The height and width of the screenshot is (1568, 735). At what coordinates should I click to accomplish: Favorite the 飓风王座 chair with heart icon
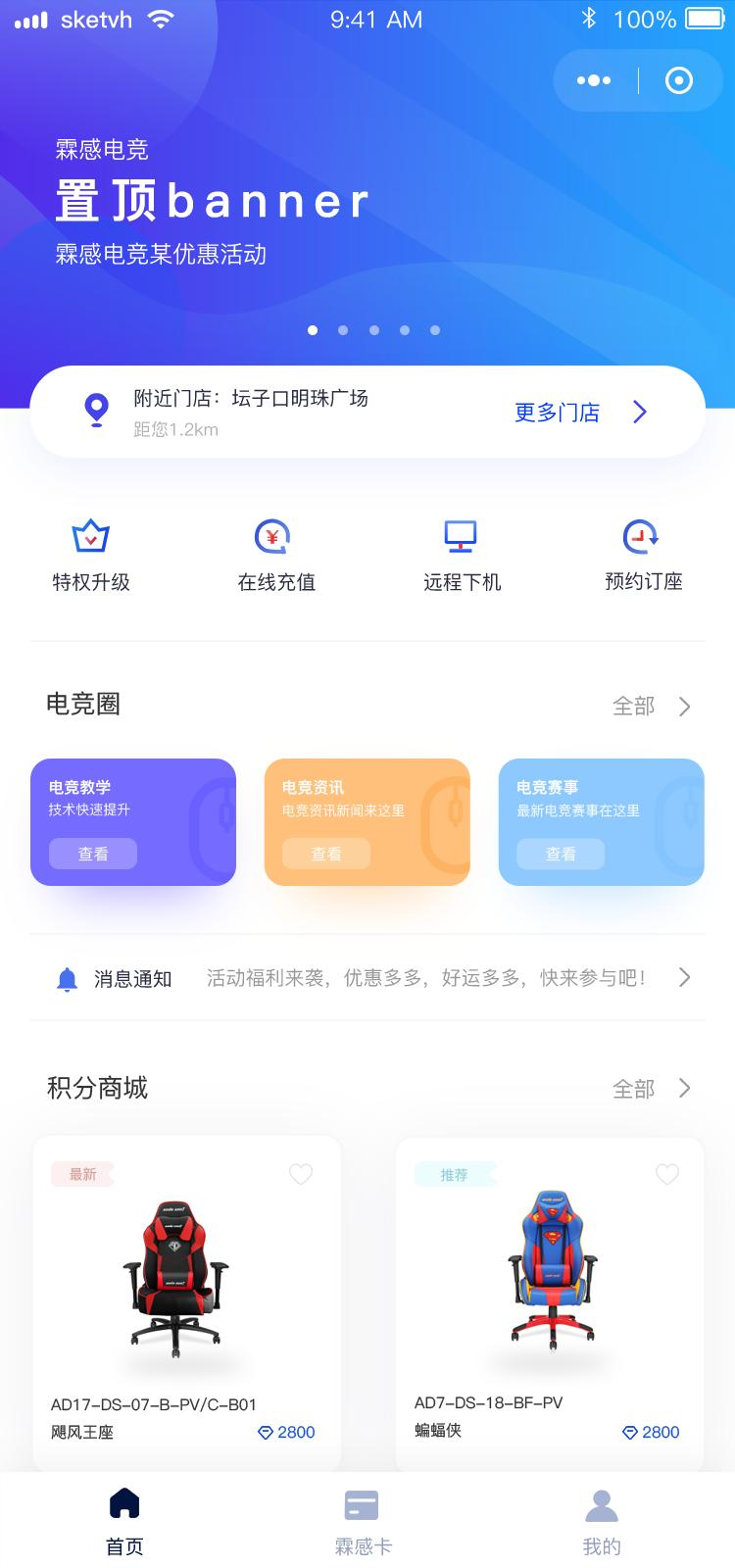[301, 1174]
